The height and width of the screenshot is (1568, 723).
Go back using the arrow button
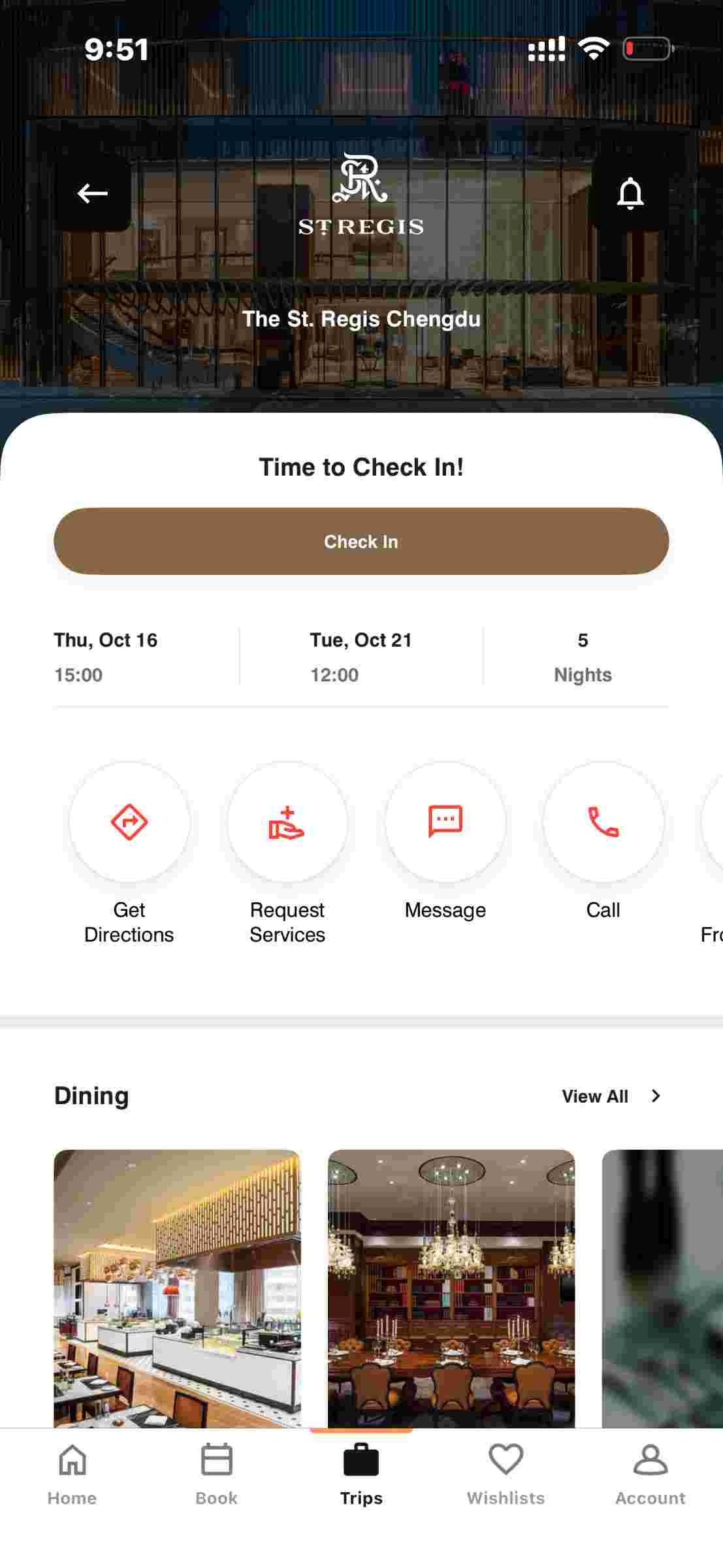coord(92,193)
